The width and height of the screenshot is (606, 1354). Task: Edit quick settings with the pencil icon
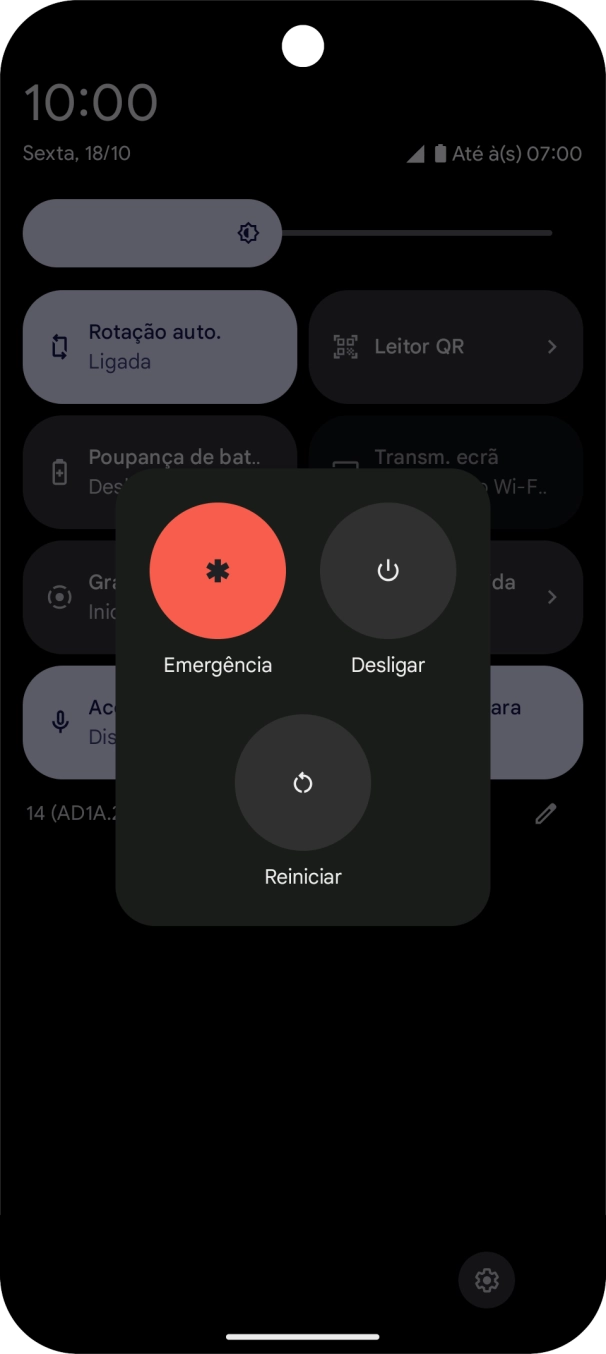coord(545,813)
